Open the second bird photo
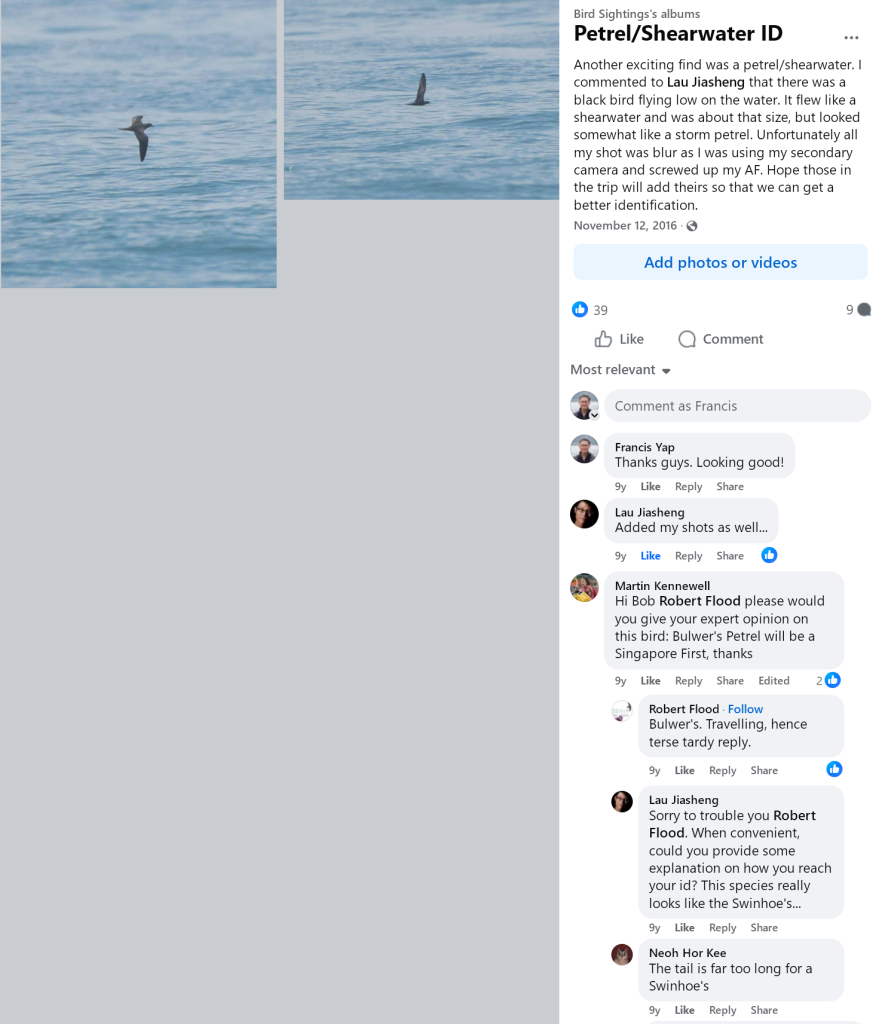This screenshot has height=1024, width=882. [x=421, y=99]
